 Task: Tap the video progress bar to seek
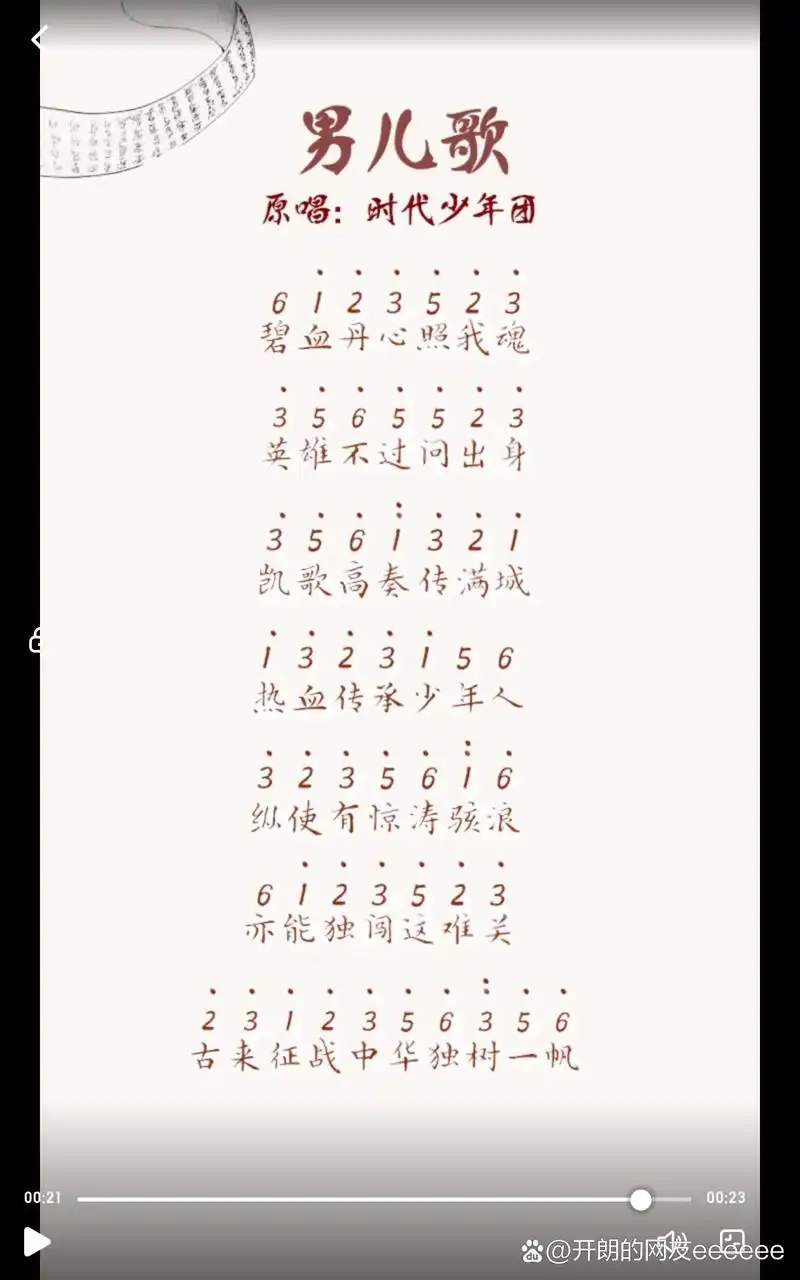click(360, 1199)
